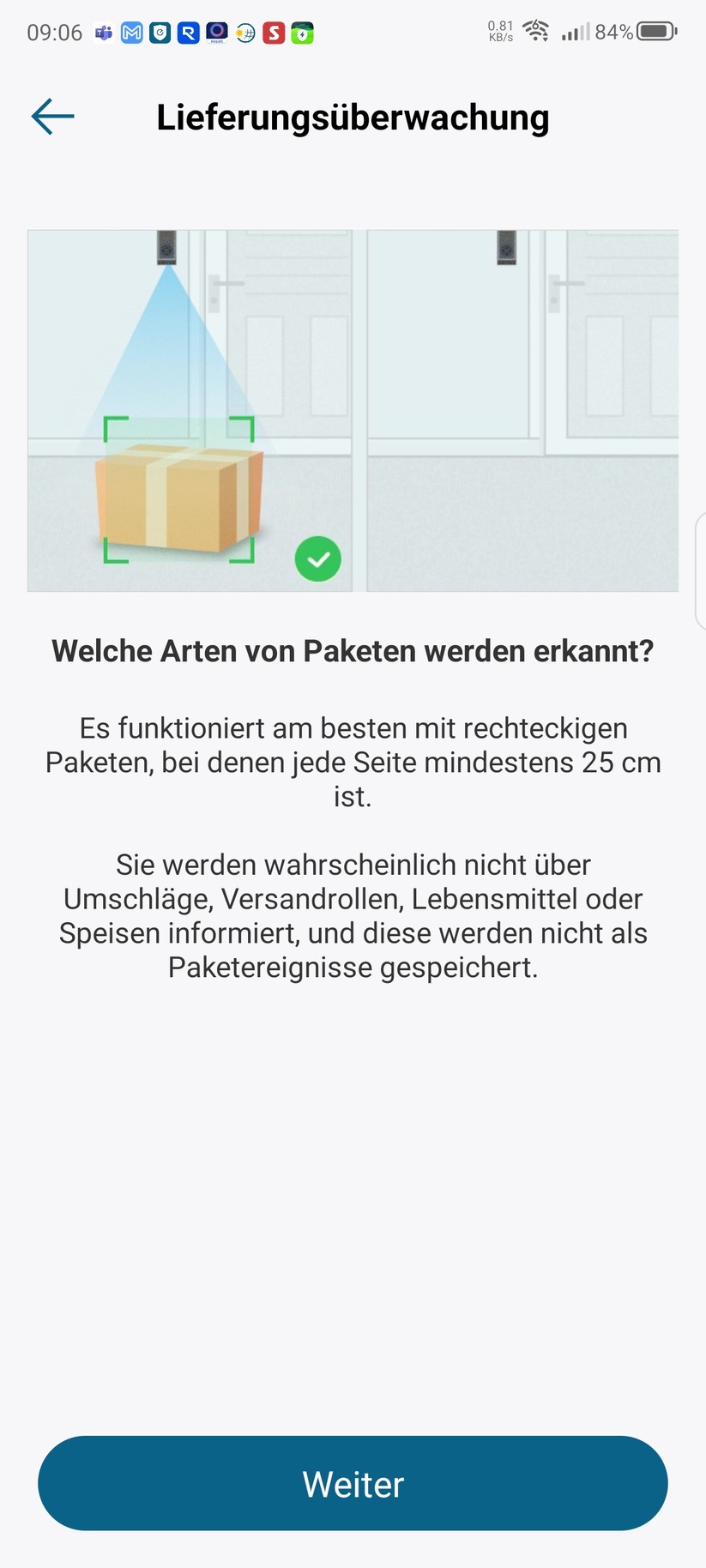Tap the heading Welche Arten von Paketen werden erkannt
706x1568 pixels.
(353, 650)
